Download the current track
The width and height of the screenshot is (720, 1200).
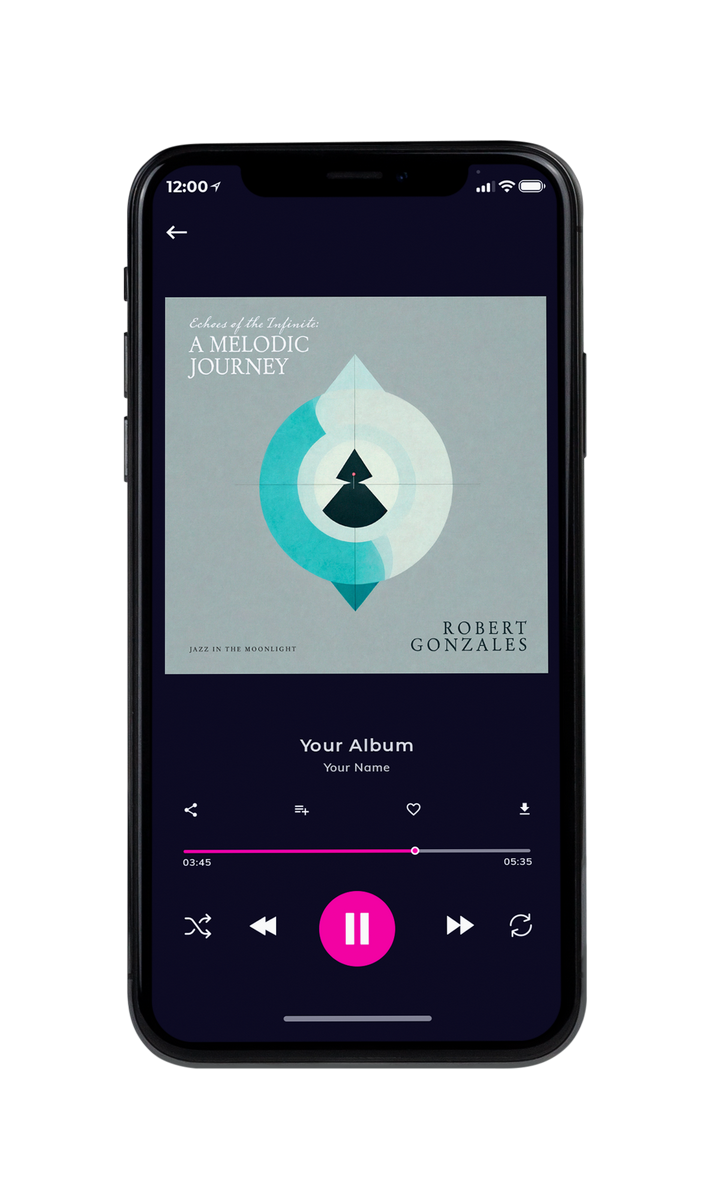click(524, 809)
